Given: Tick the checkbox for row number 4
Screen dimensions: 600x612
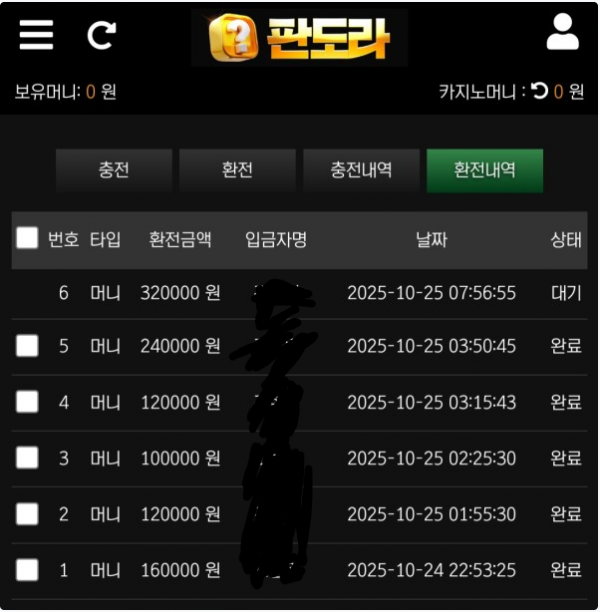Looking at the screenshot, I should coord(27,402).
